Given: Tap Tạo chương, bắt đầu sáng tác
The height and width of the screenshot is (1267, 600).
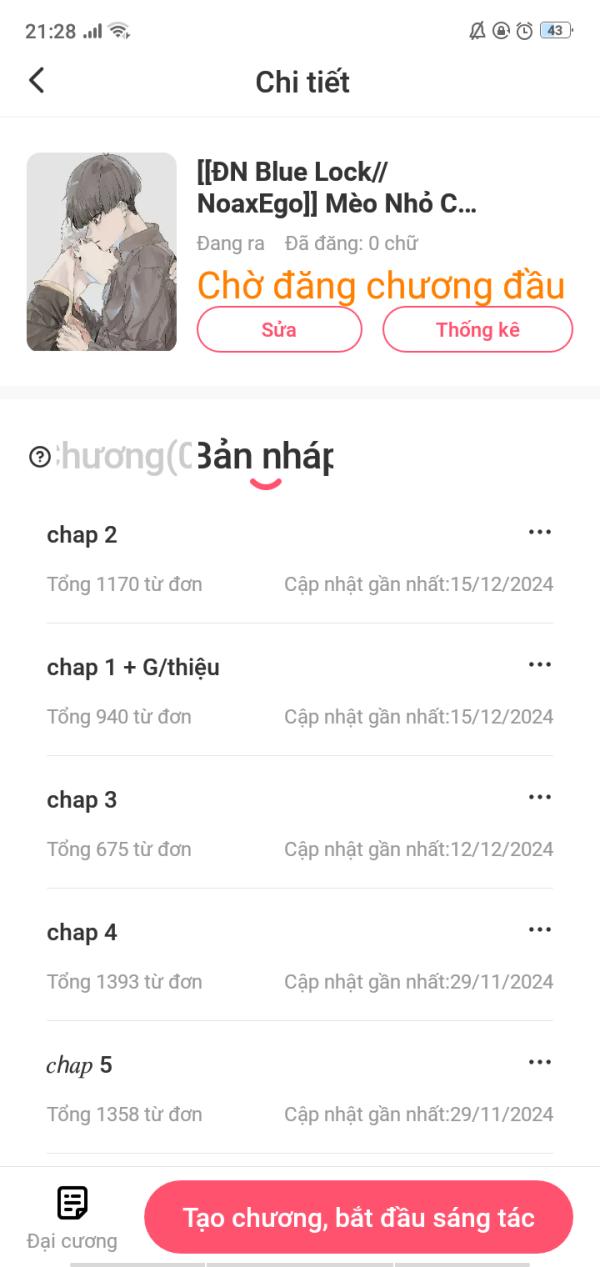Looking at the screenshot, I should pos(358,1217).
